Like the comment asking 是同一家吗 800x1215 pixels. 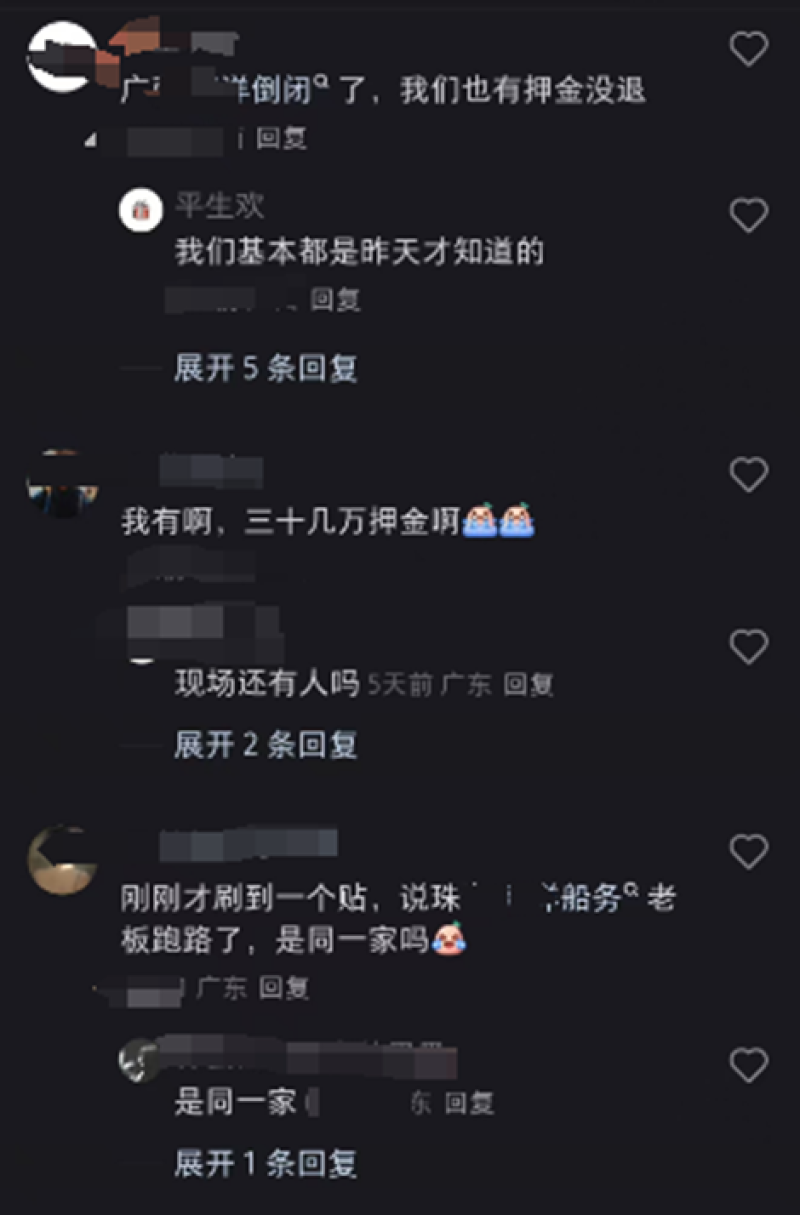pyautogui.click(x=748, y=852)
